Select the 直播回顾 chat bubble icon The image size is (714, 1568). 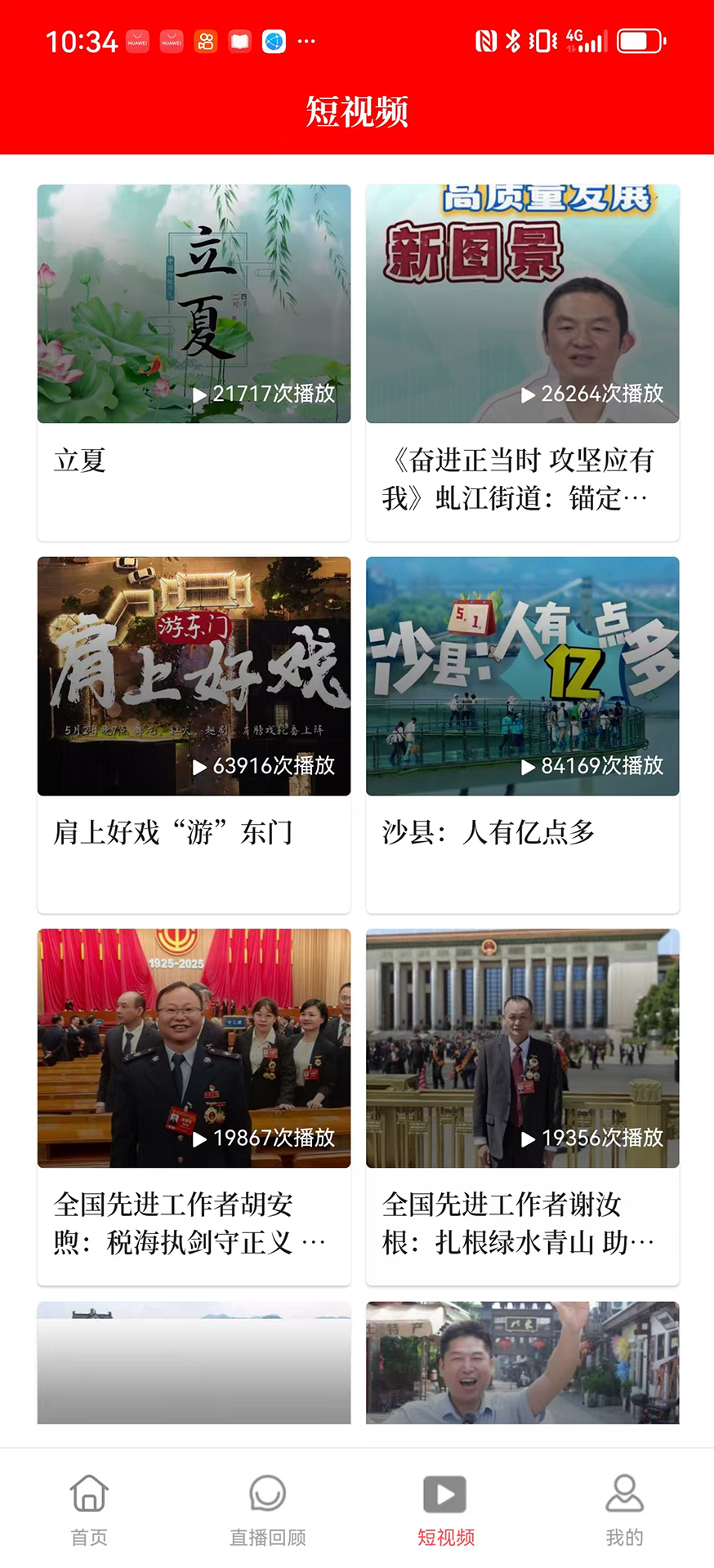pyautogui.click(x=267, y=1492)
